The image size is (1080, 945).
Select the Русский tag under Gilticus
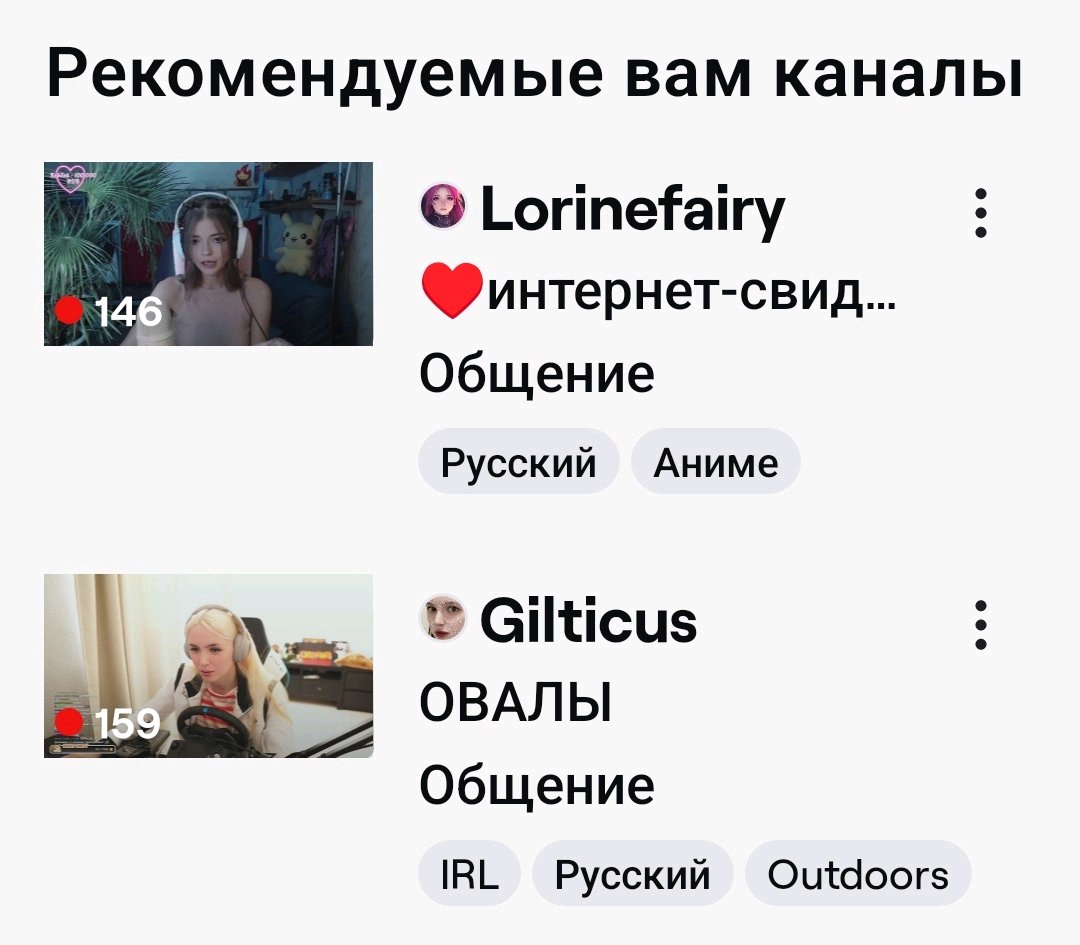click(633, 874)
